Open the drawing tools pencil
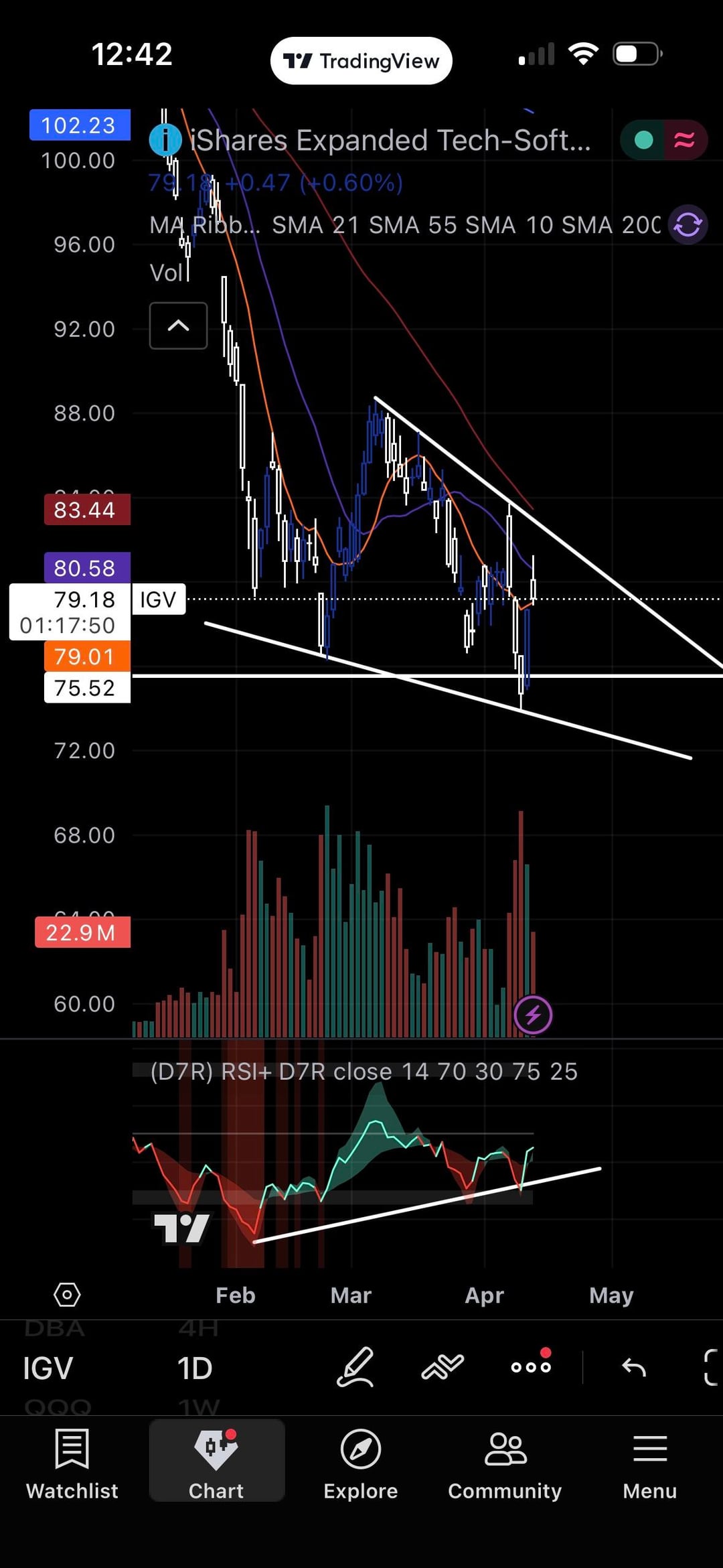This screenshot has width=723, height=1568. point(355,1367)
